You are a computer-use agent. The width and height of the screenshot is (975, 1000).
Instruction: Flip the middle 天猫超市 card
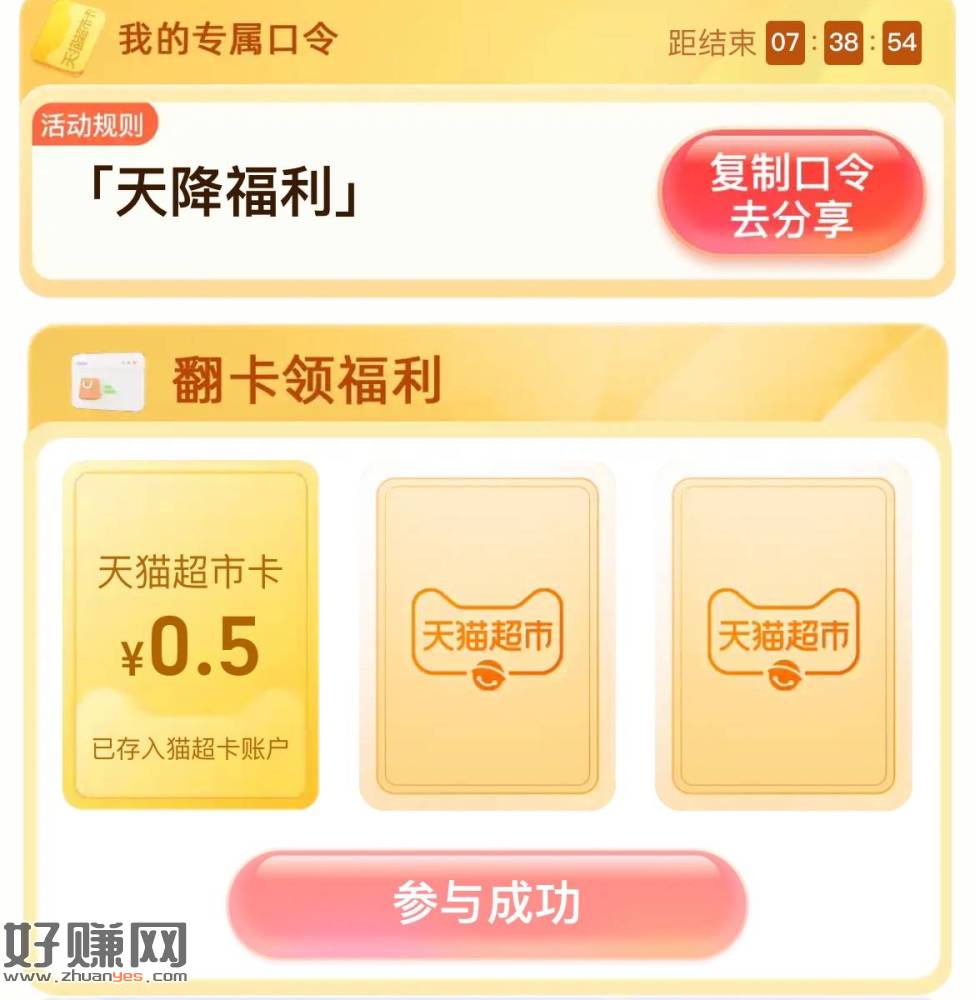click(487, 636)
